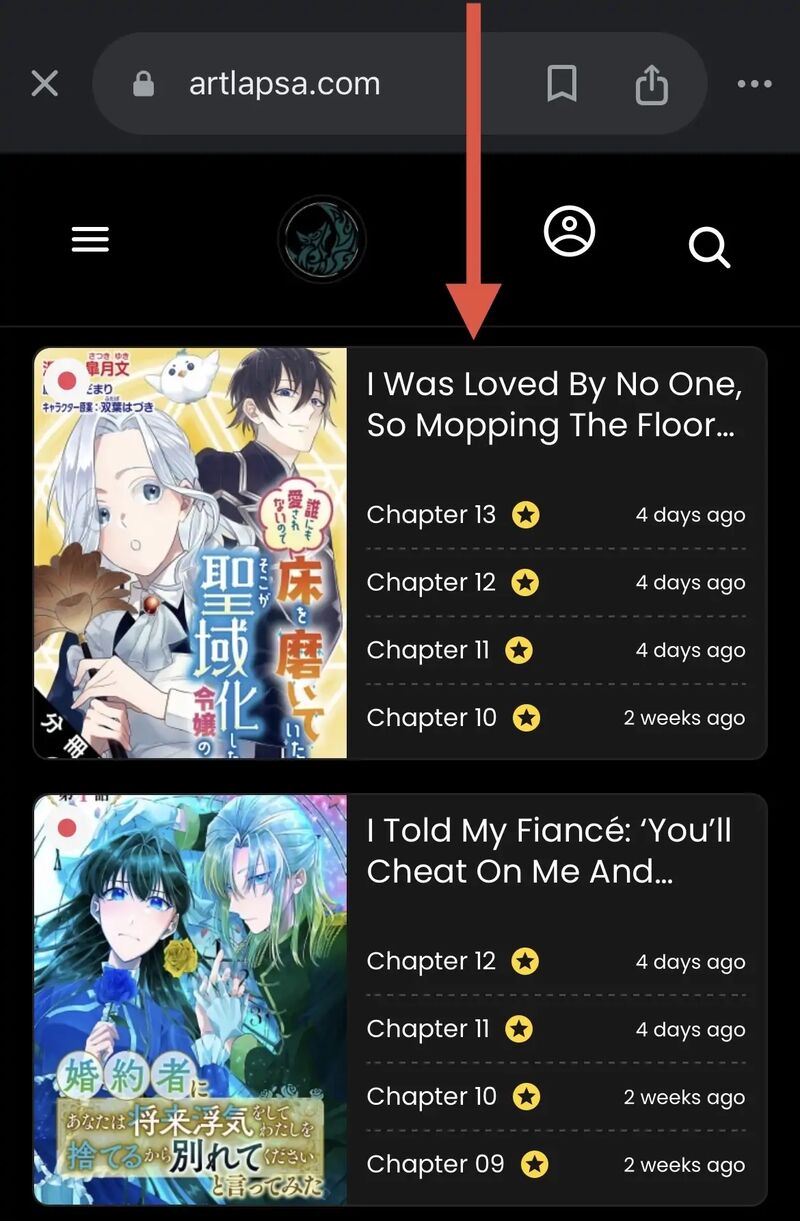
Task: Read Chapter 10 of I Was Loved By No One
Action: tap(431, 718)
